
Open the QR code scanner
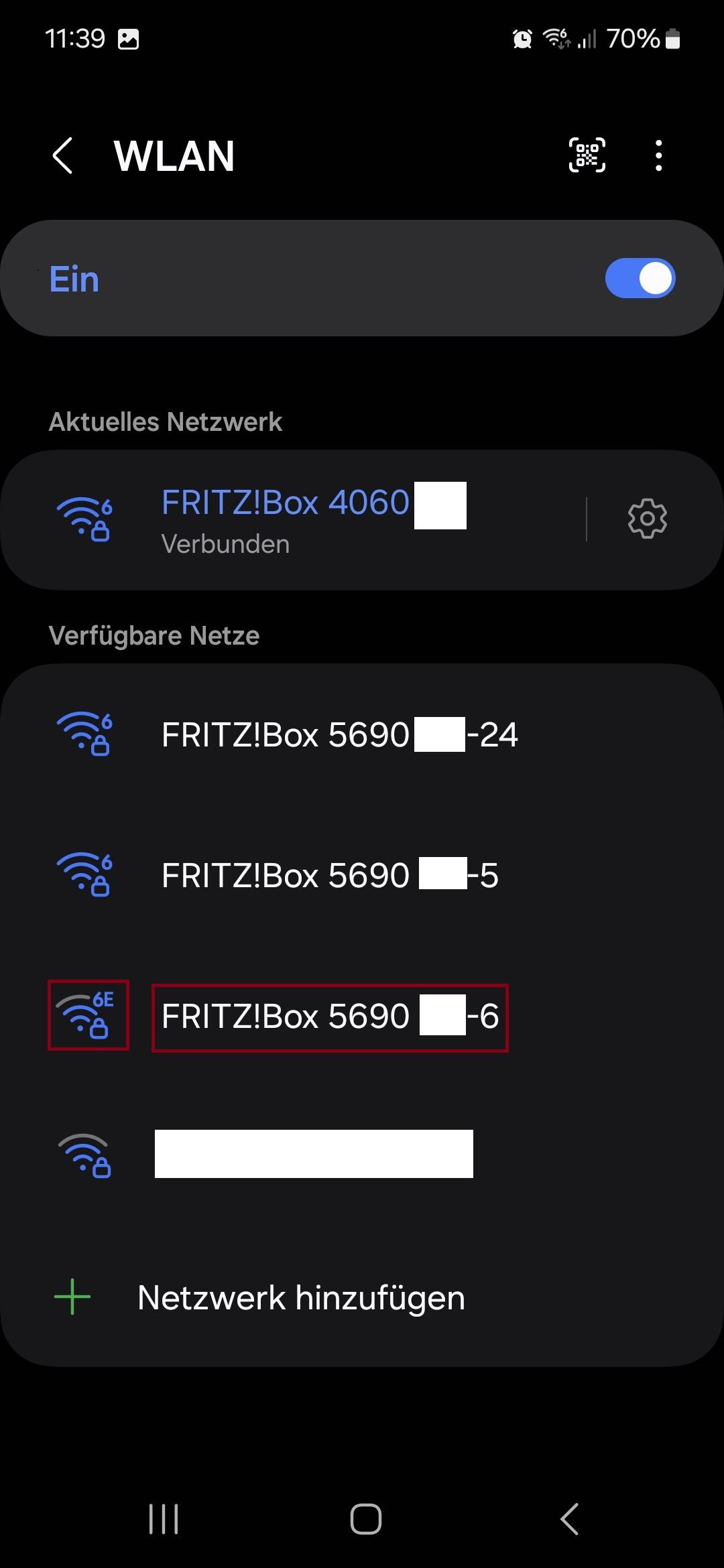(587, 155)
